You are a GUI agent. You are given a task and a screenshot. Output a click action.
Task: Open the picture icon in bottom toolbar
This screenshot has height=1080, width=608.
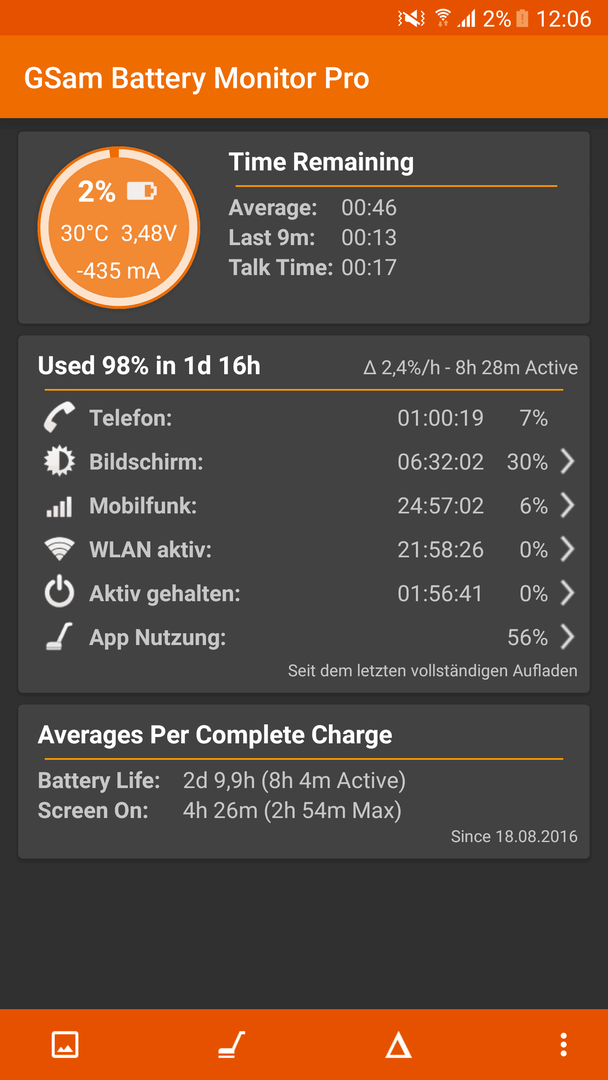65,1044
